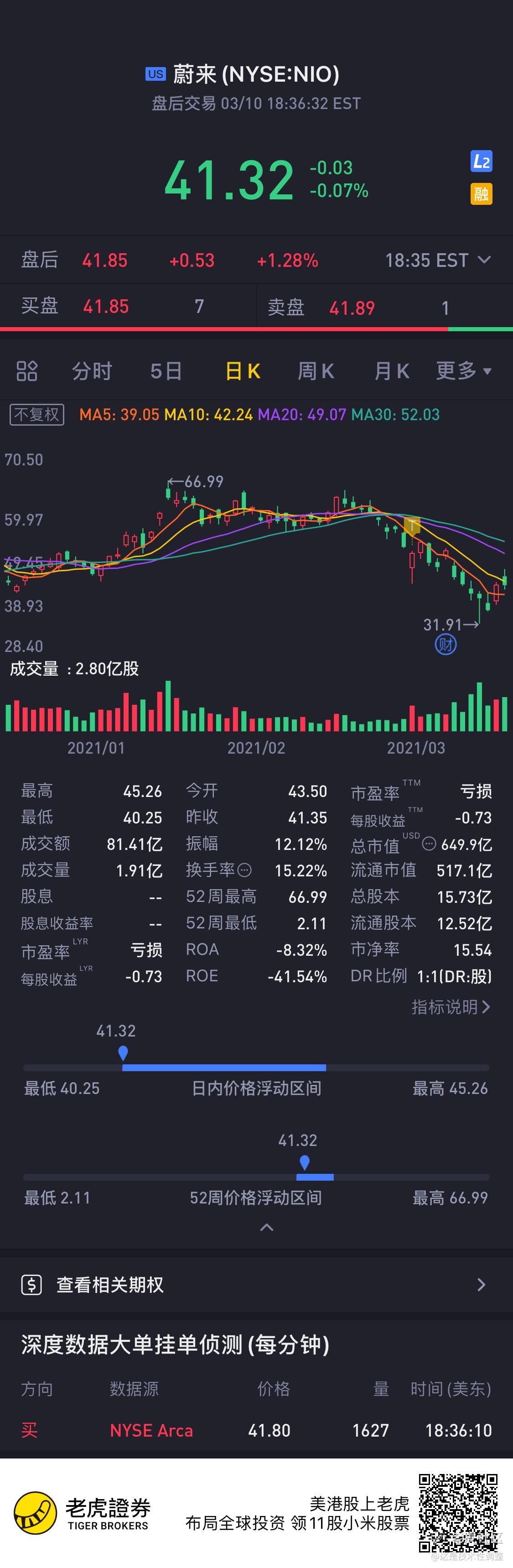Open the L2 market depth badge
Screen dimensions: 513x1568
point(482,161)
